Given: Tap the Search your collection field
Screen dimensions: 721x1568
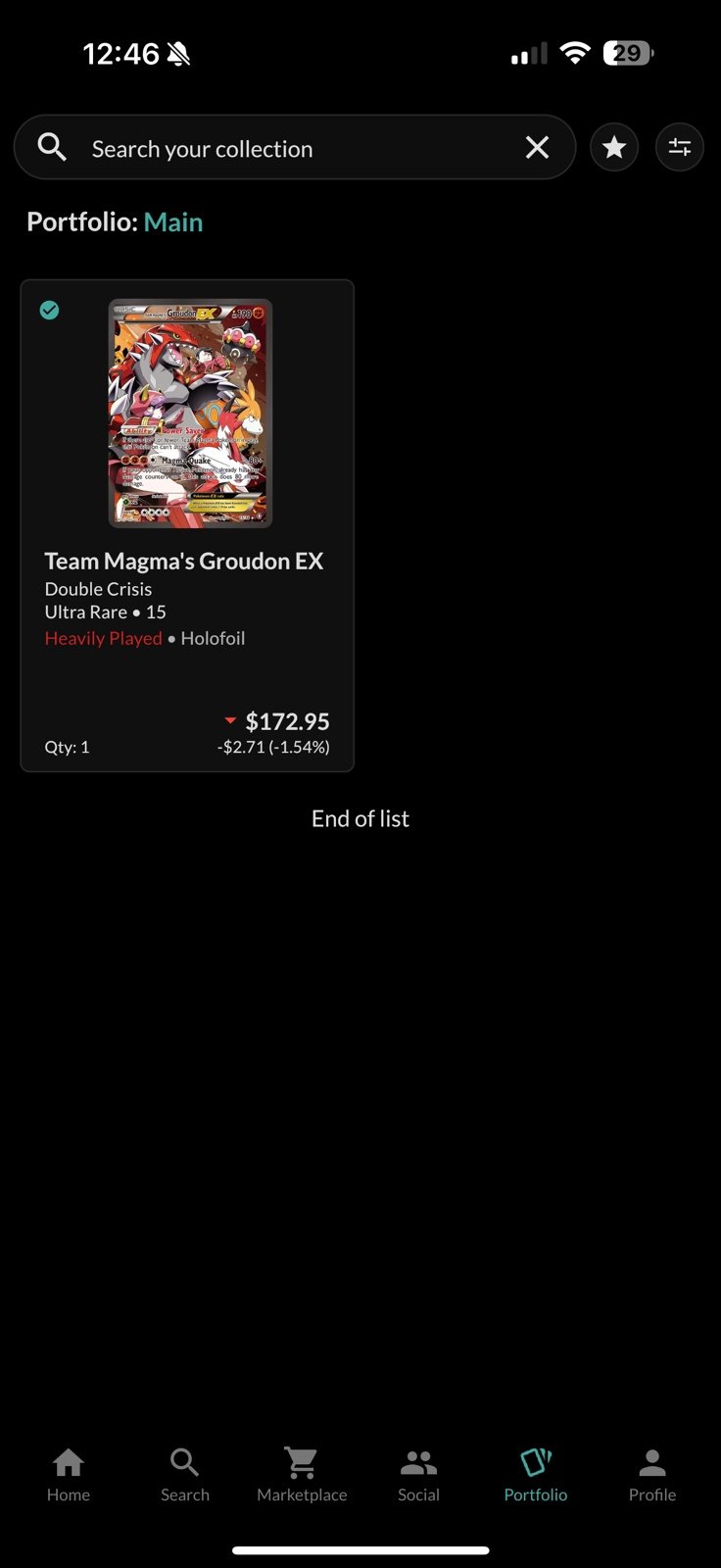Looking at the screenshot, I should (294, 148).
